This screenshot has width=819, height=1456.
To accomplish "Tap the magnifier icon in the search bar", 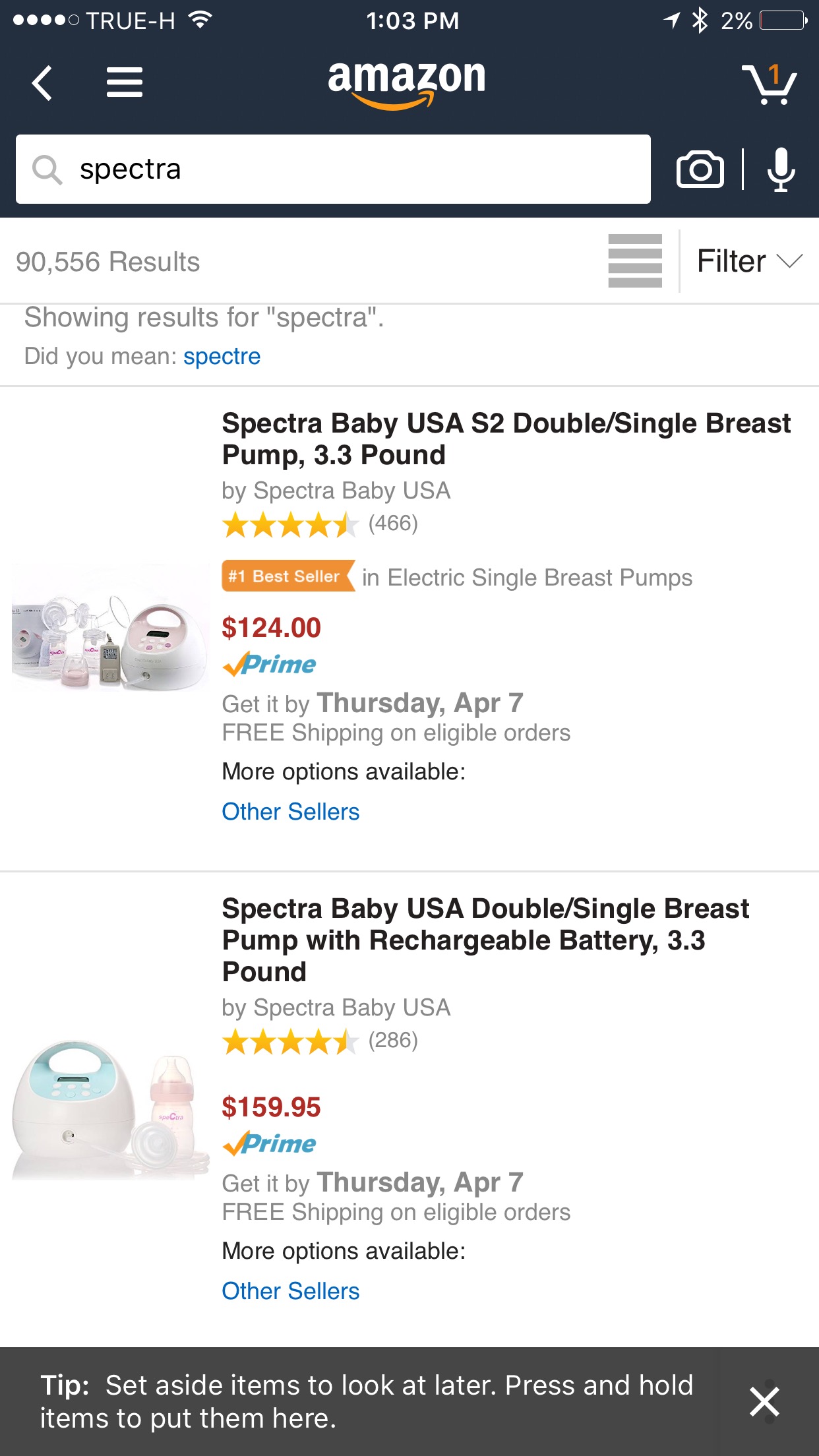I will 45,169.
